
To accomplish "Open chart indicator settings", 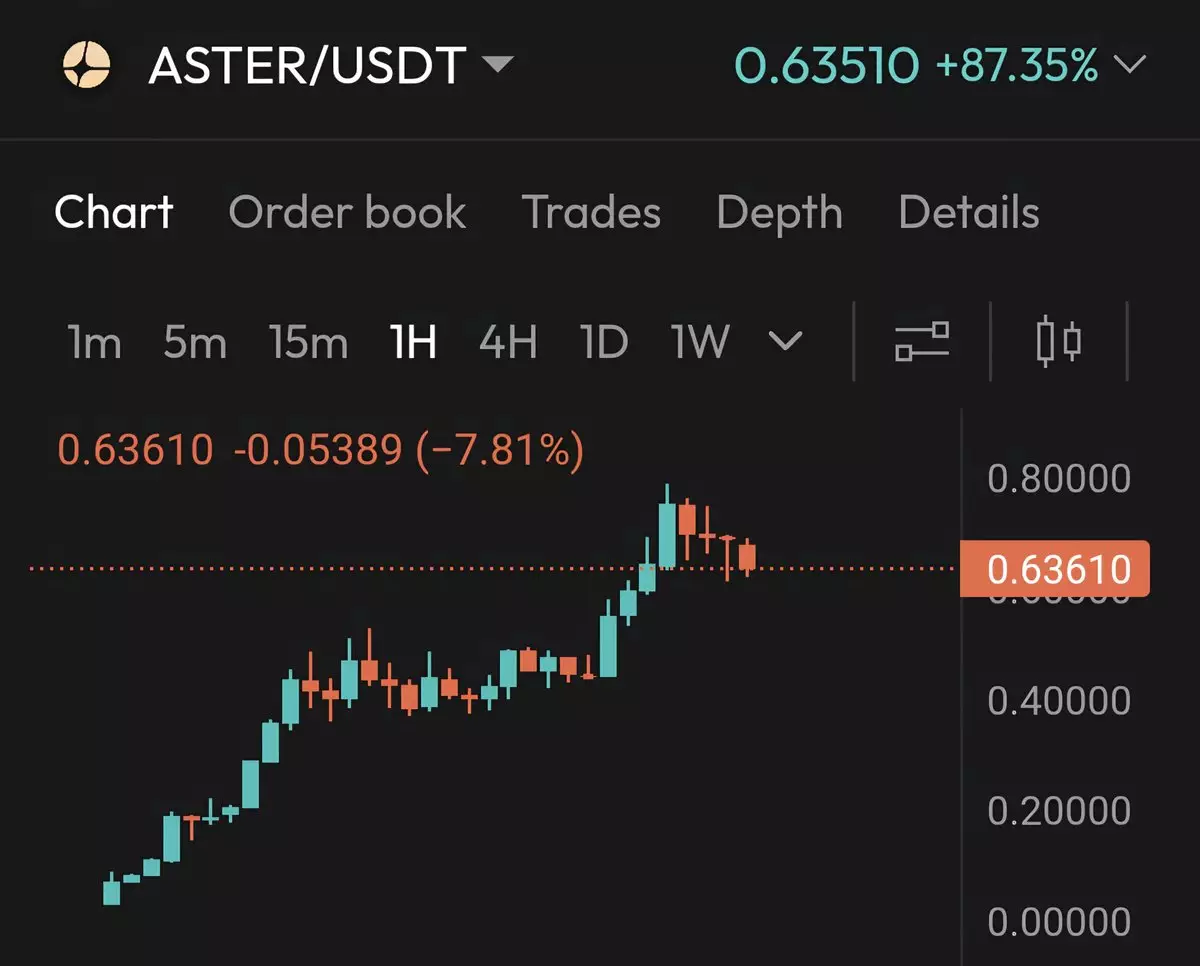I will [x=921, y=342].
